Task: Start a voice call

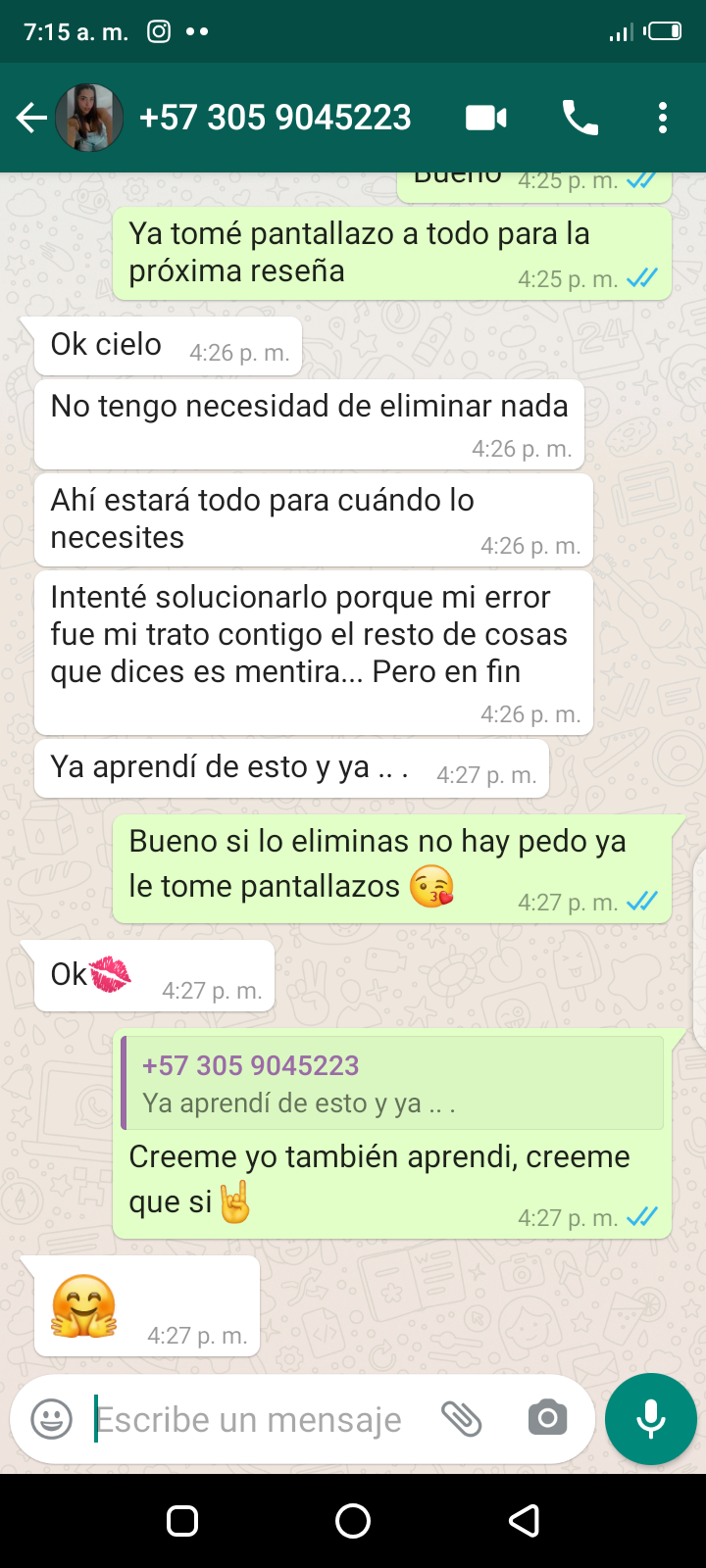Action: point(580,119)
